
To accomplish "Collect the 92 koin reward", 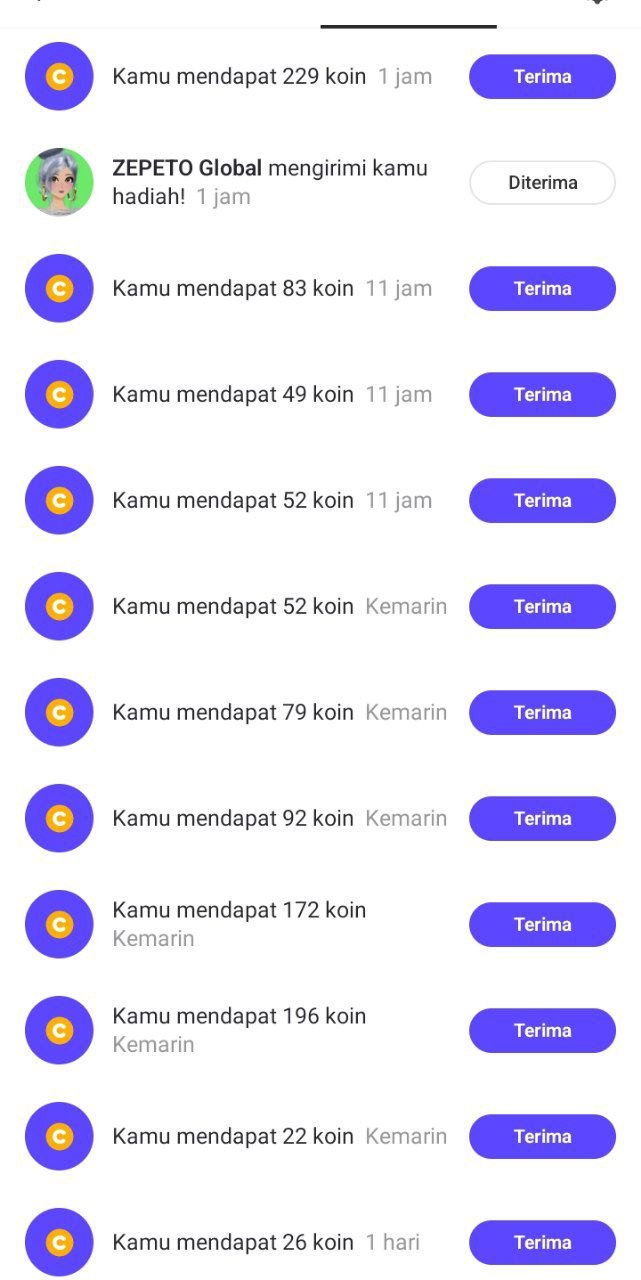I will pyautogui.click(x=542, y=819).
